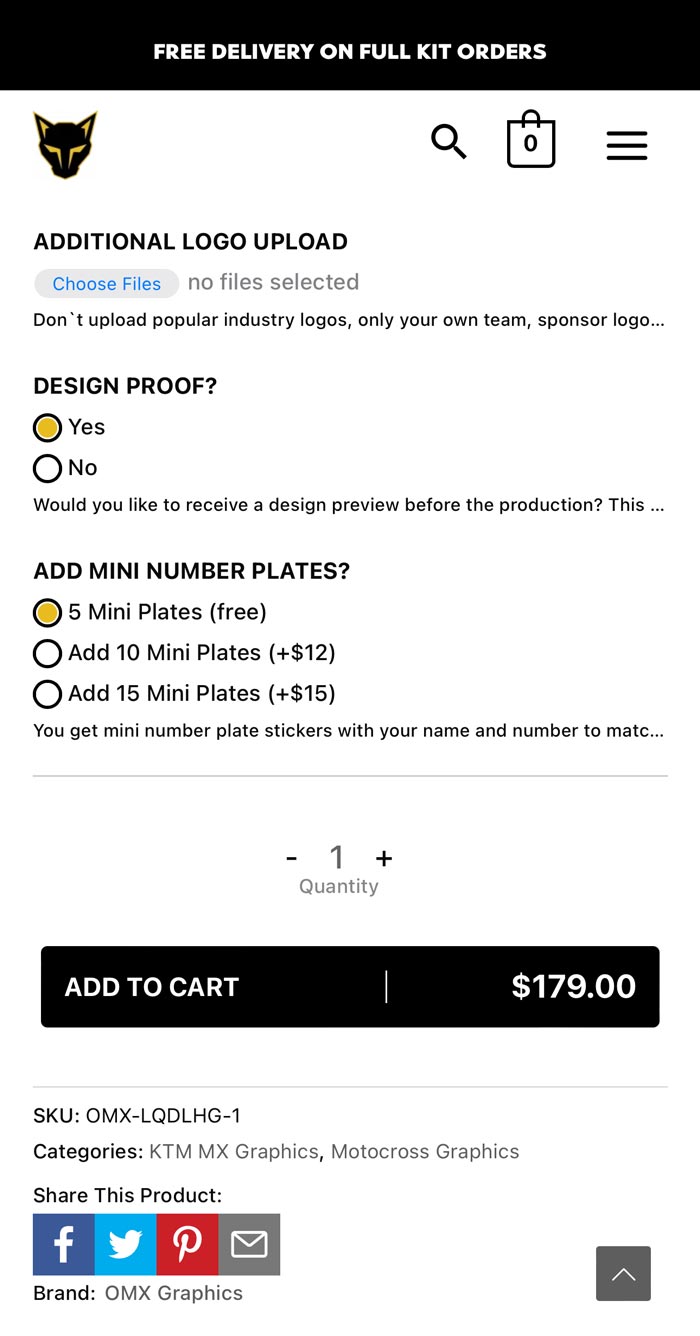Choose Add 15 Mini Plates option

[48, 694]
